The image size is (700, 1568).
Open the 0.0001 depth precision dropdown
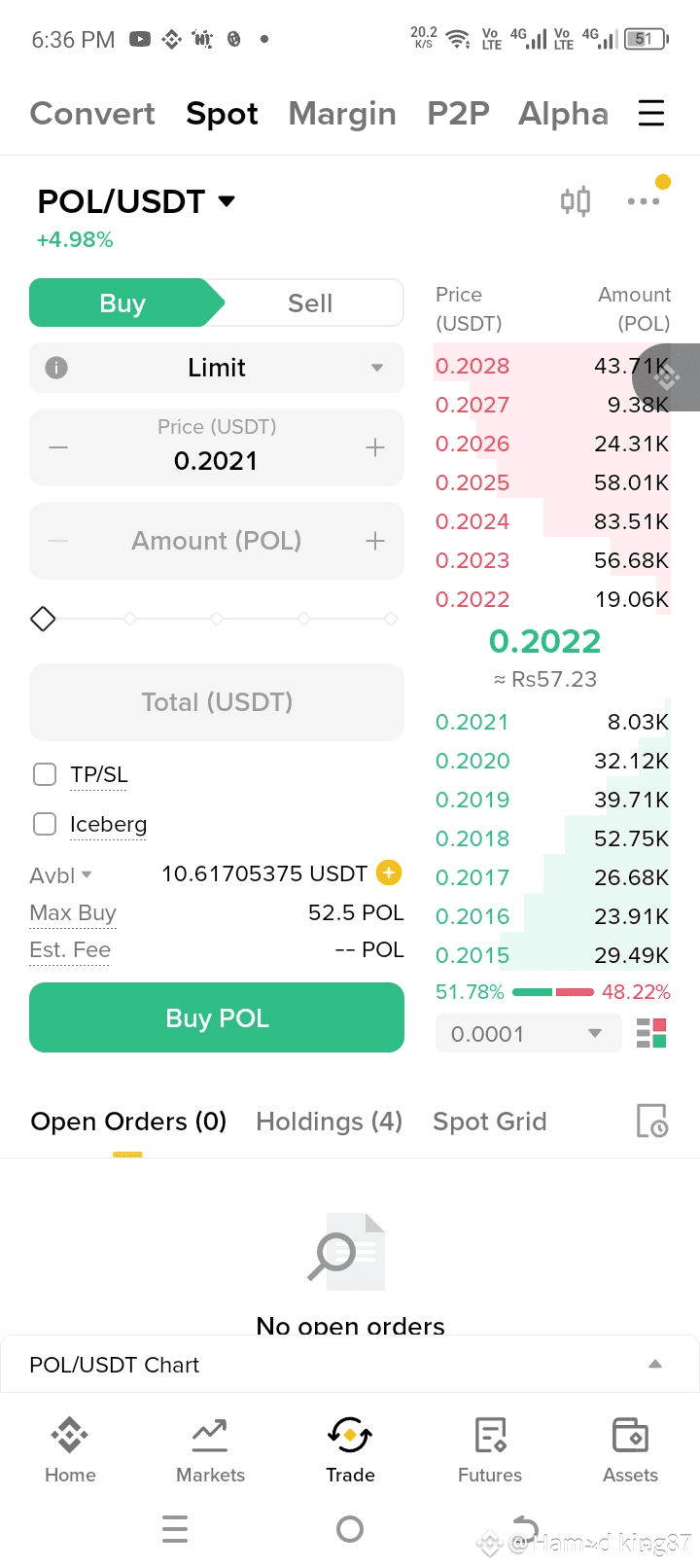(528, 1033)
